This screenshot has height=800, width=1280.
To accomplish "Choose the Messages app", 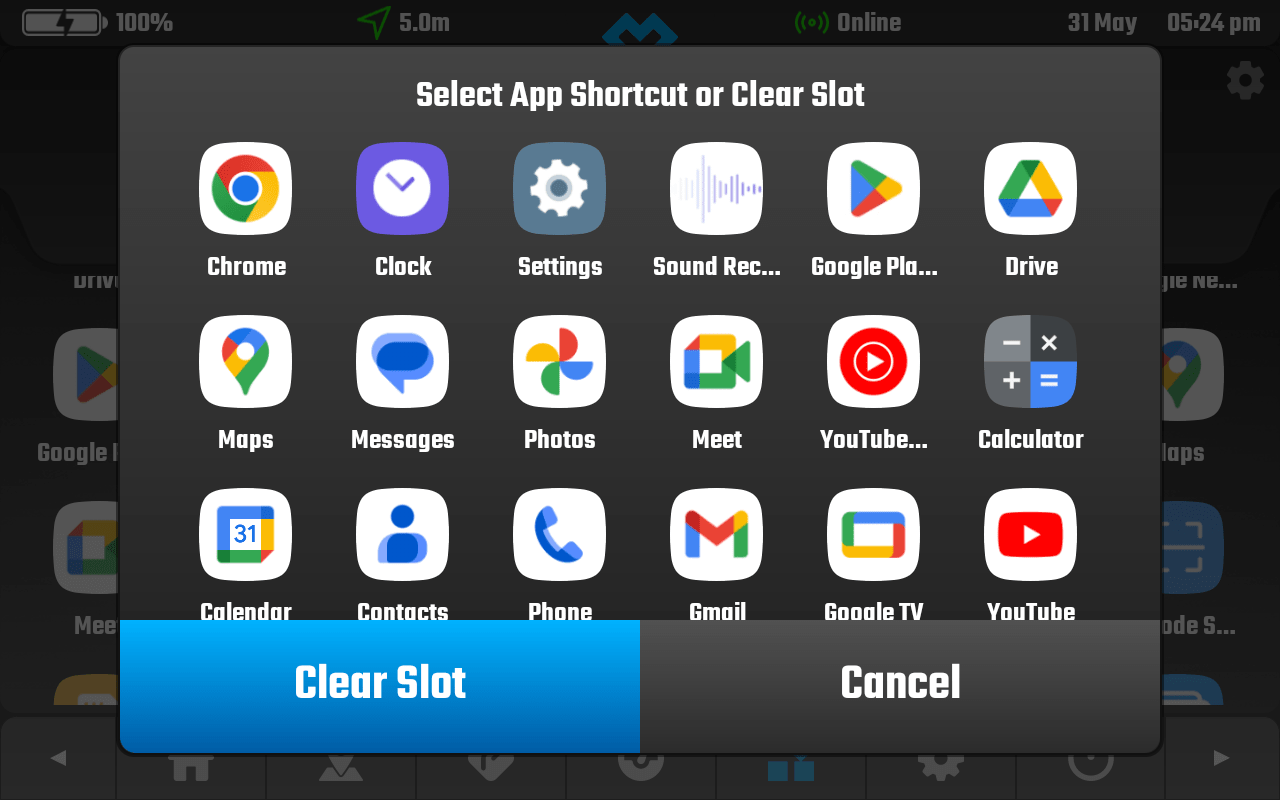I will coord(402,362).
